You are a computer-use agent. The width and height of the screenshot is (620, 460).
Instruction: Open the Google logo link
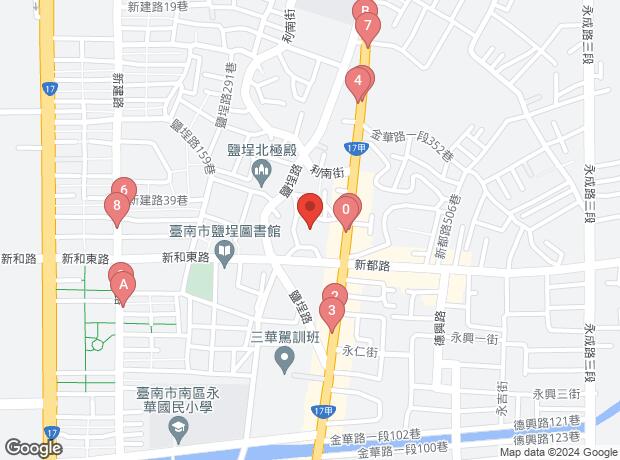33,448
